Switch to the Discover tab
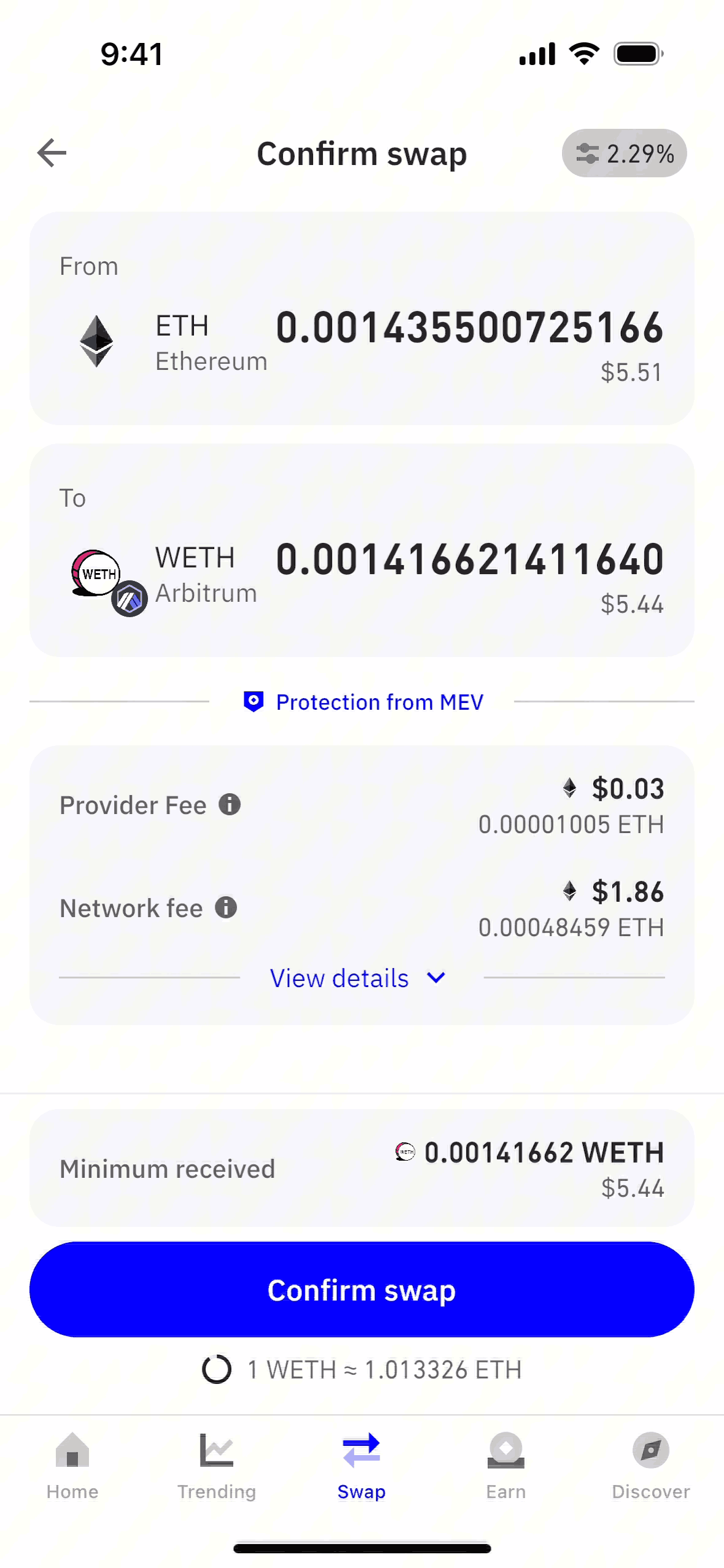The width and height of the screenshot is (724, 1568). click(650, 1466)
